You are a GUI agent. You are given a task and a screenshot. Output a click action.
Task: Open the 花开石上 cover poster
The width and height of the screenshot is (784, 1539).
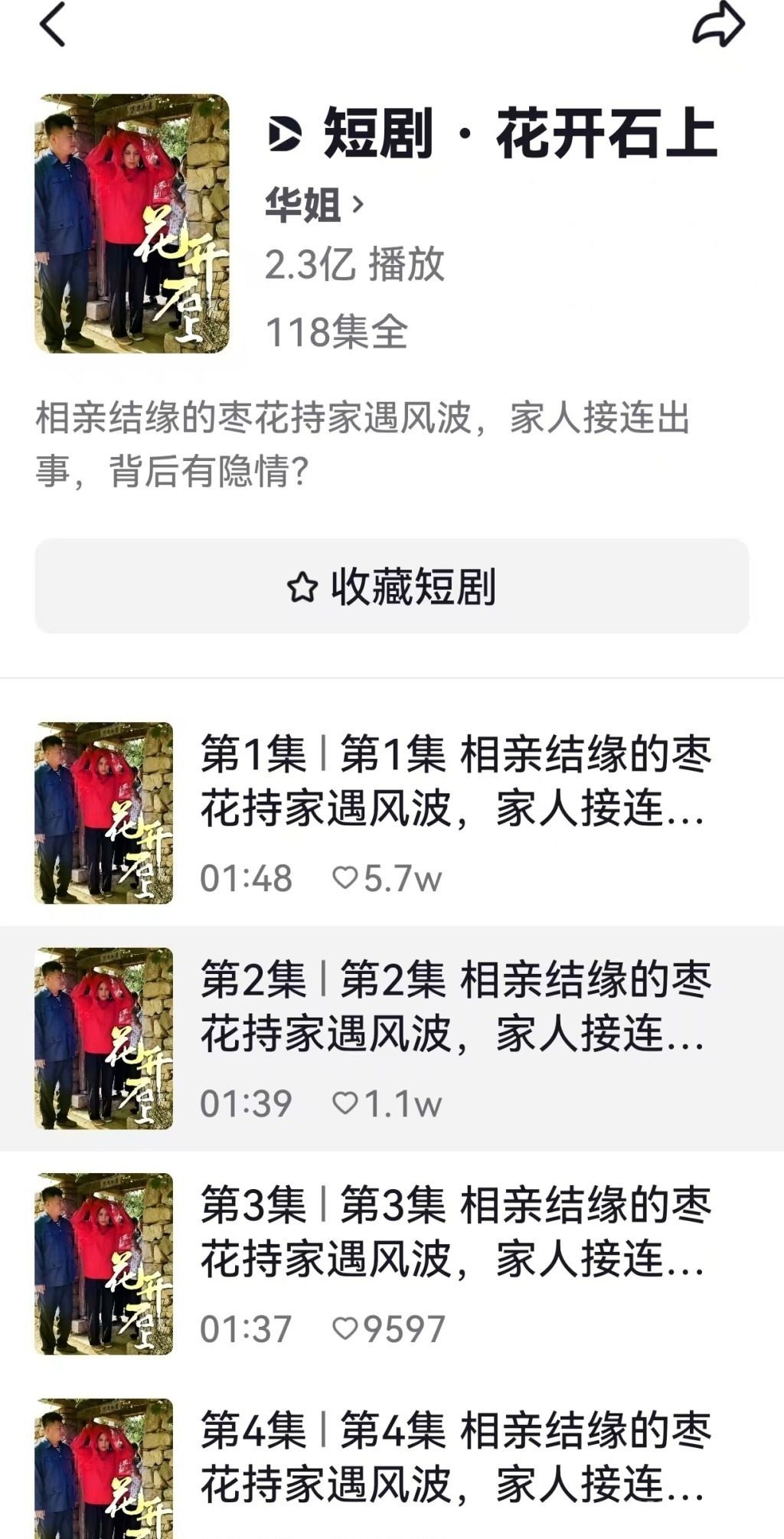coord(132,224)
